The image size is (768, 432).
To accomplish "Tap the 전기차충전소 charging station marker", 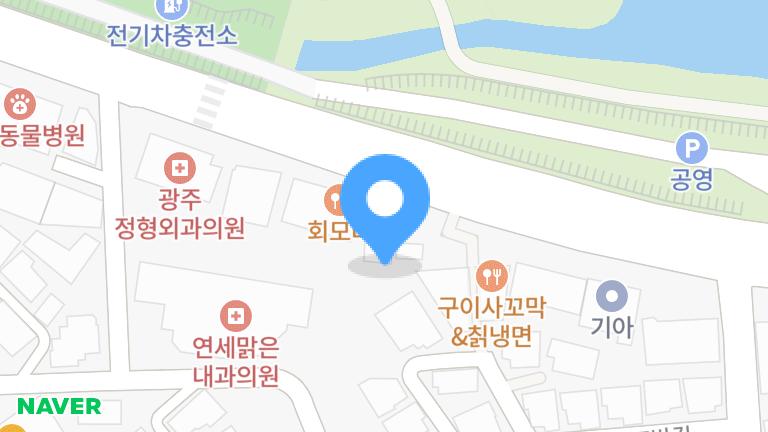I will (x=172, y=8).
